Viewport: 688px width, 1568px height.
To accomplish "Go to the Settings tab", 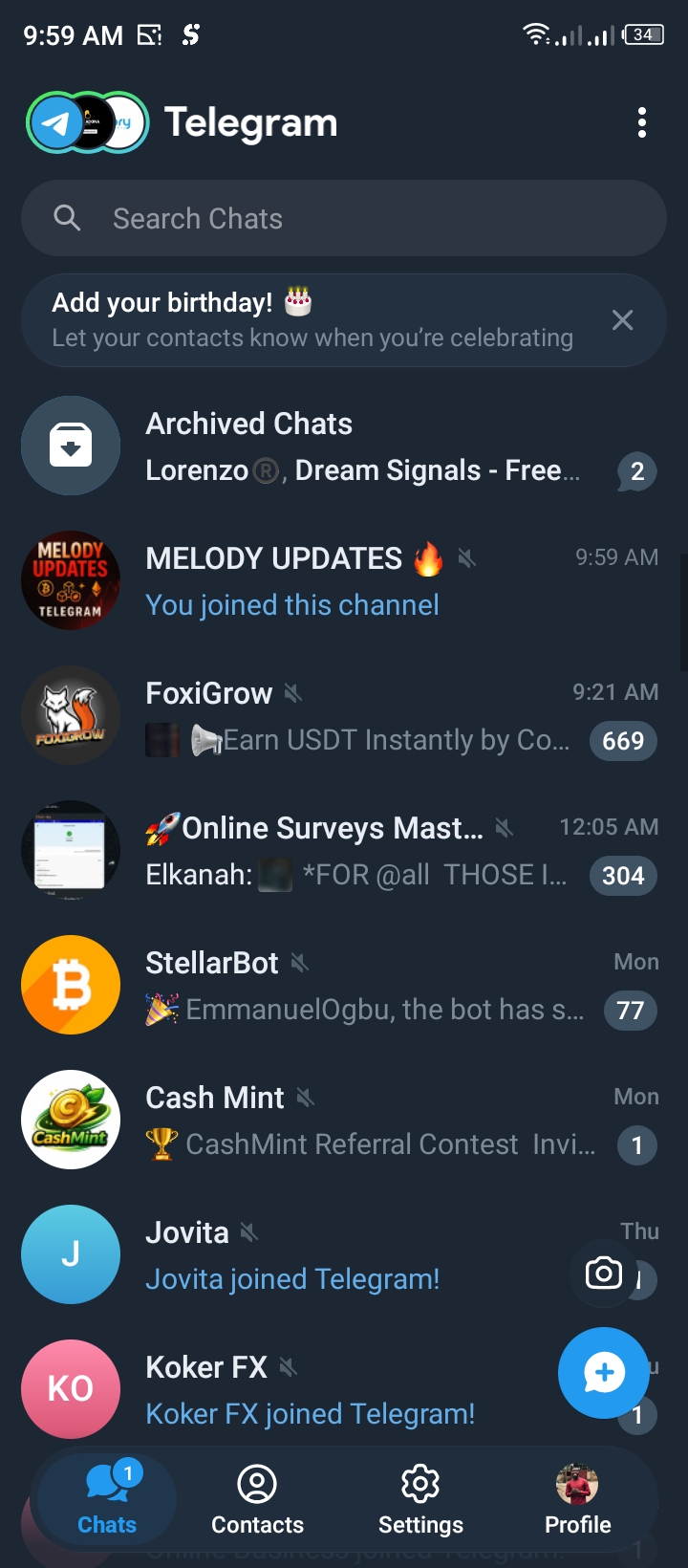I will coord(420,1499).
